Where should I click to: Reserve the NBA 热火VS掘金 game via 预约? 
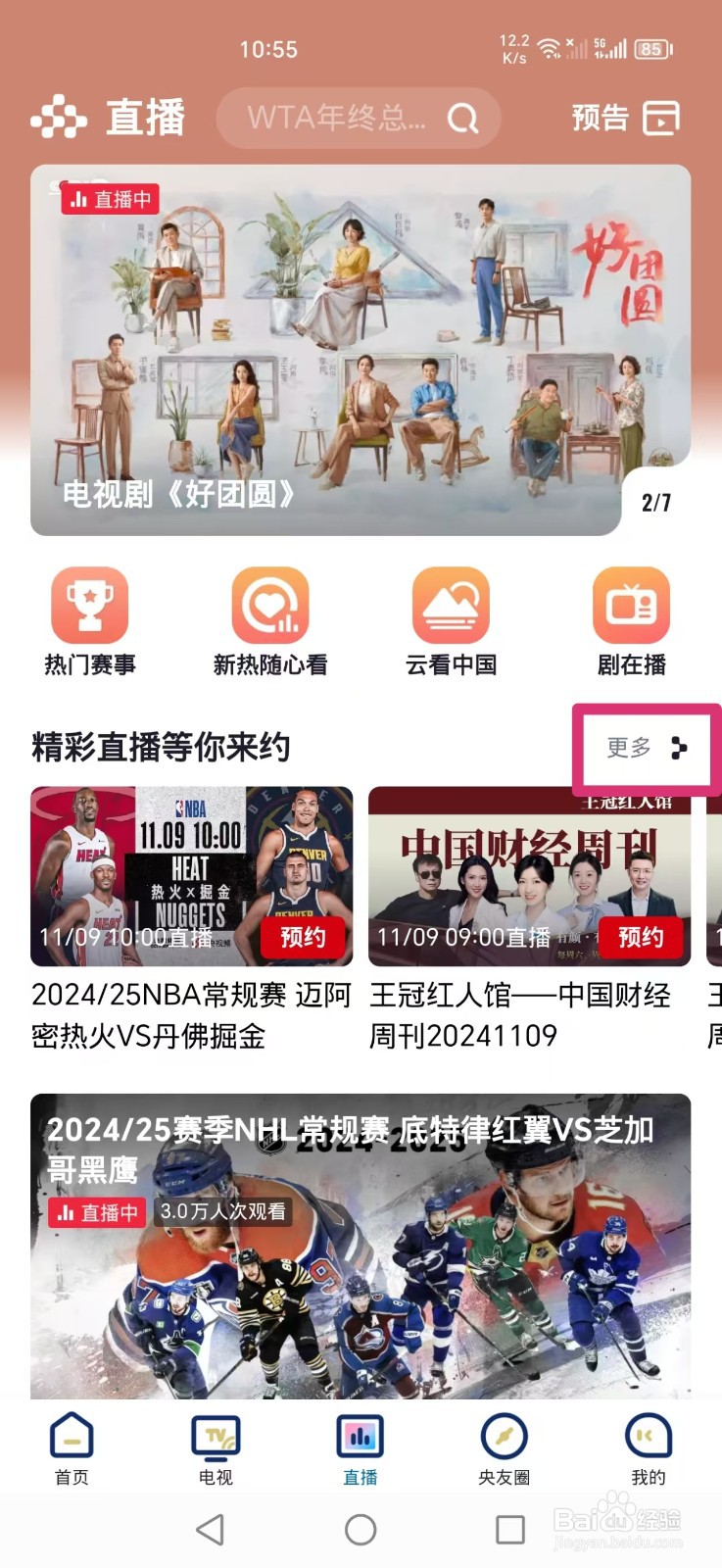pyautogui.click(x=303, y=938)
